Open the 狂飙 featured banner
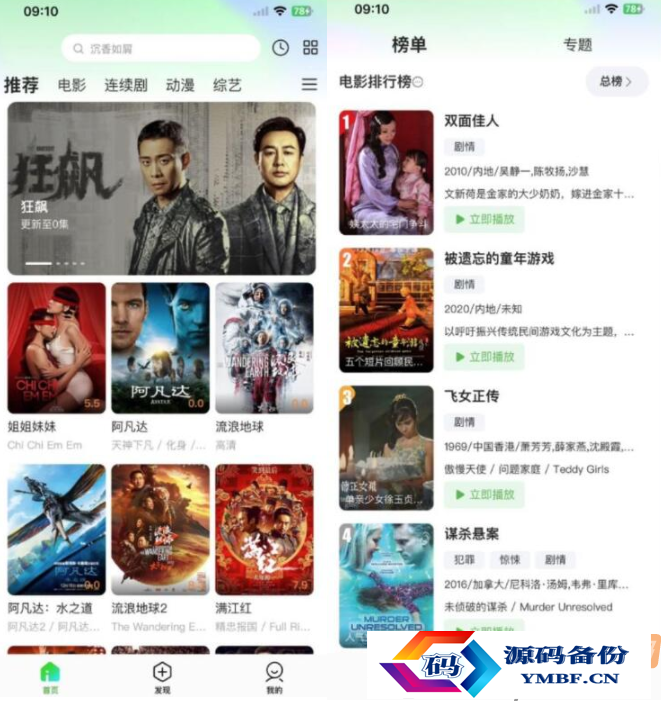The image size is (661, 709). click(161, 188)
